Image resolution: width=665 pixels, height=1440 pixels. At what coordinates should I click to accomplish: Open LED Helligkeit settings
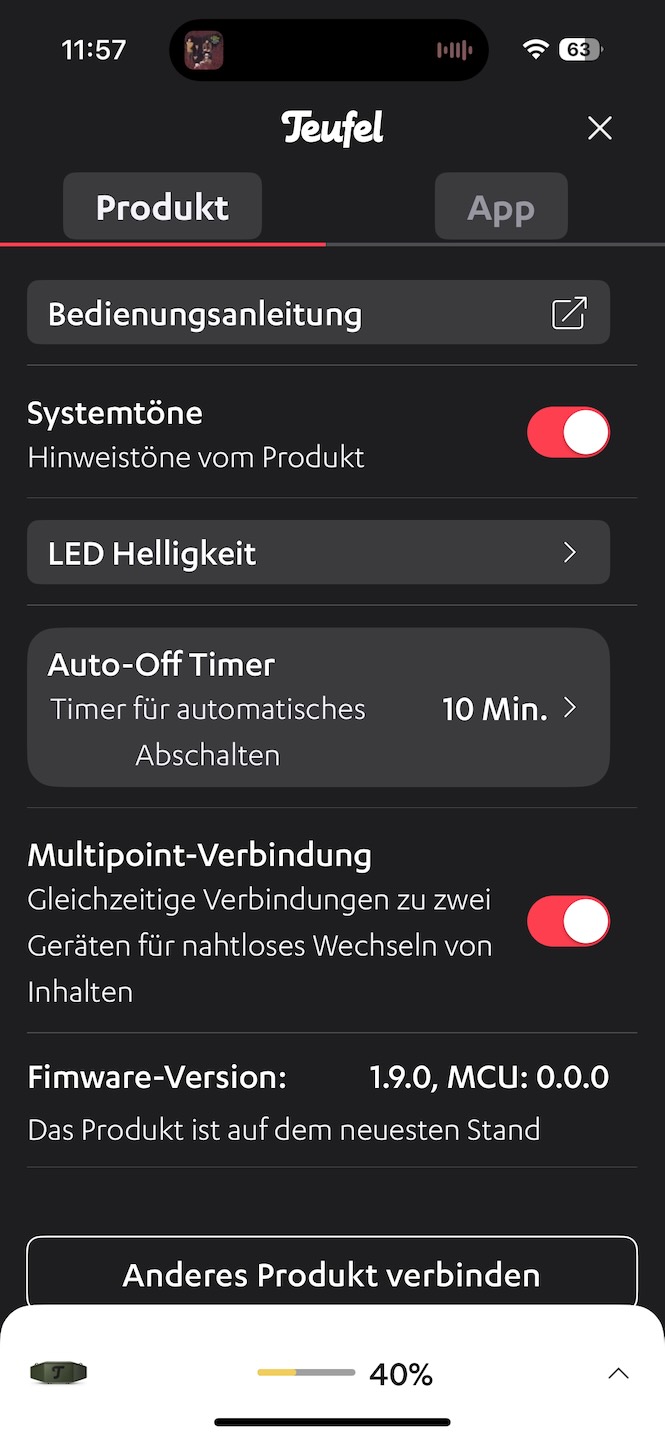tap(318, 552)
